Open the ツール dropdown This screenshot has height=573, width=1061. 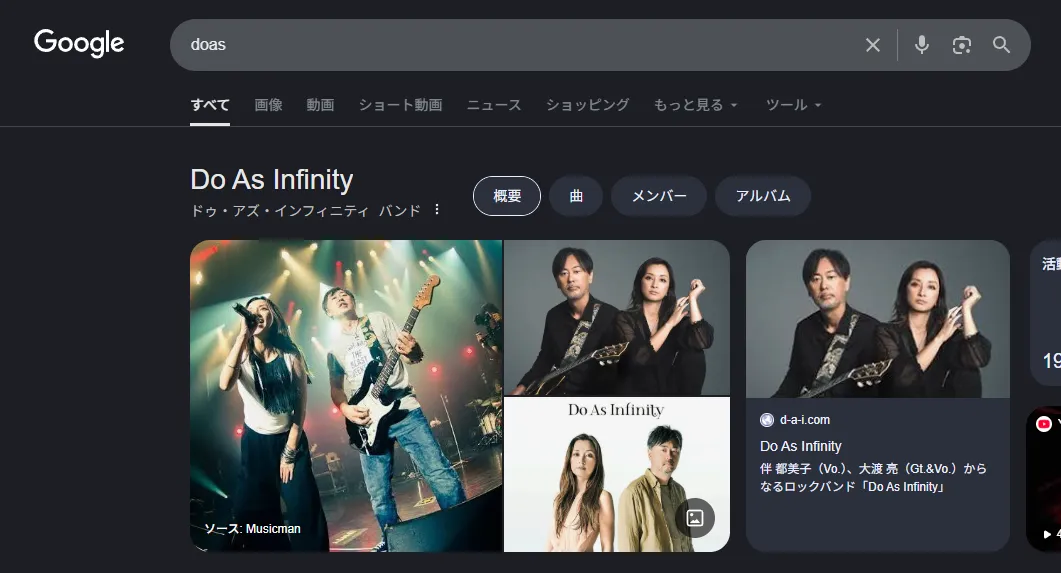click(793, 105)
